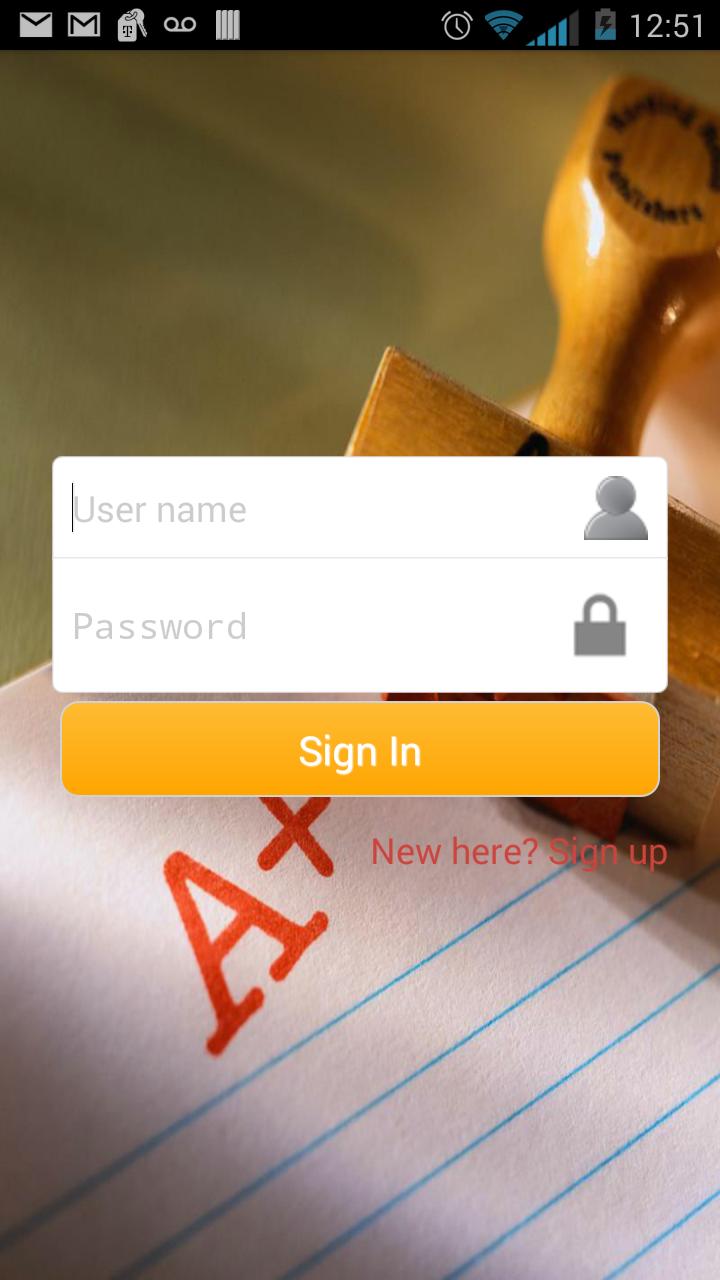Click the alarm clock status icon
Image resolution: width=720 pixels, height=1280 pixels.
tap(455, 25)
